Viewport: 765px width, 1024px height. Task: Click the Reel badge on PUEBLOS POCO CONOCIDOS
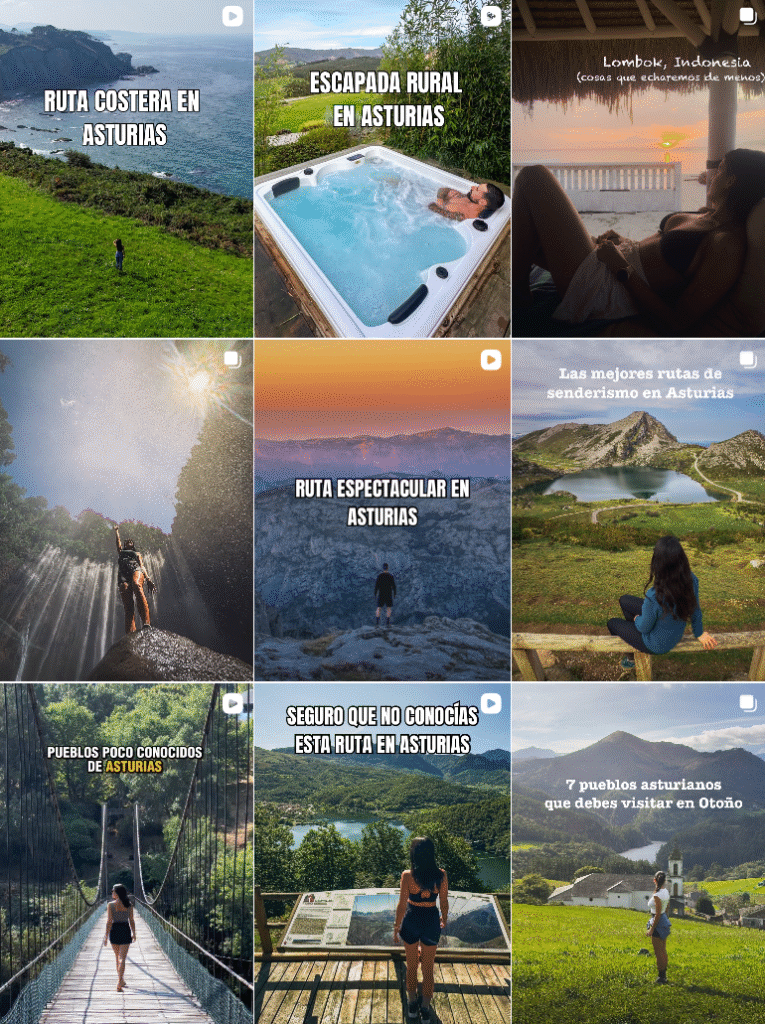pyautogui.click(x=232, y=701)
